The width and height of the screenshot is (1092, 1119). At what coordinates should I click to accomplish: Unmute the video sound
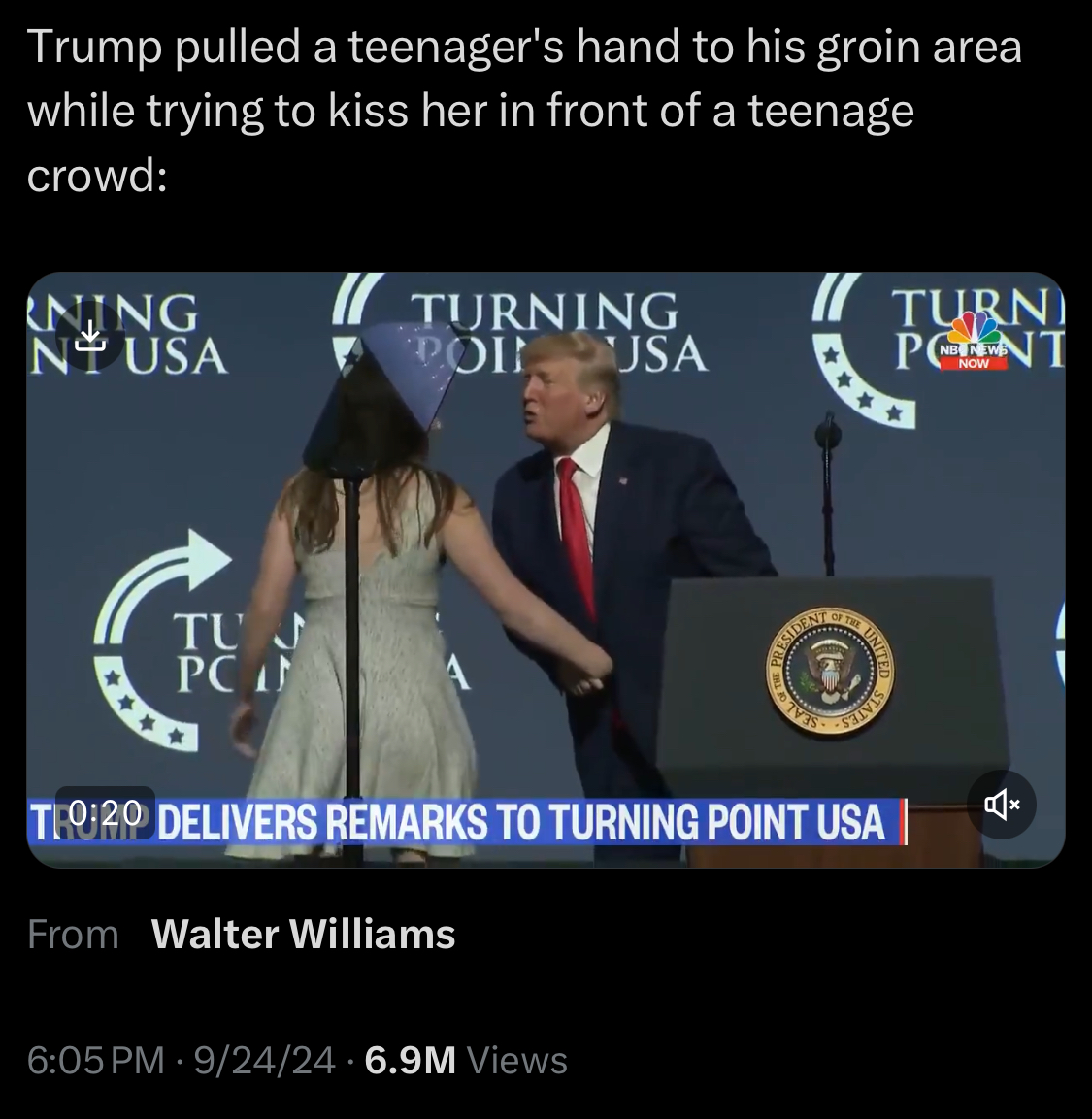point(1002,805)
